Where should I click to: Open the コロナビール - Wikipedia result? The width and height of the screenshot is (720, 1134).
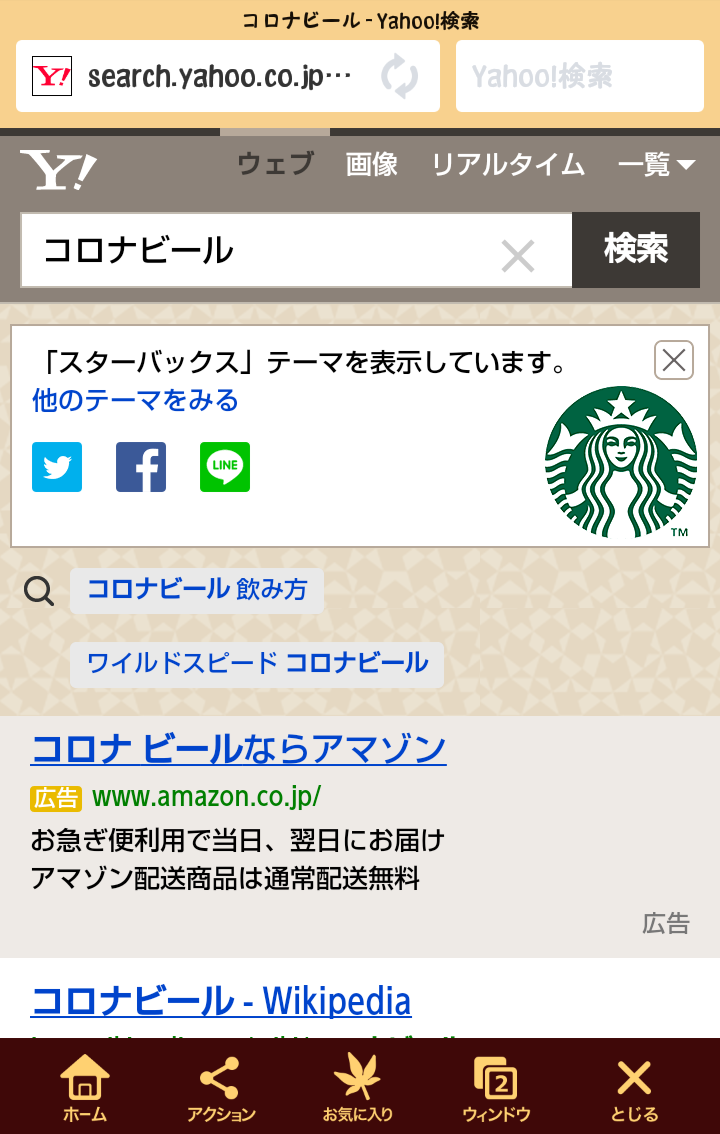coord(221,1000)
